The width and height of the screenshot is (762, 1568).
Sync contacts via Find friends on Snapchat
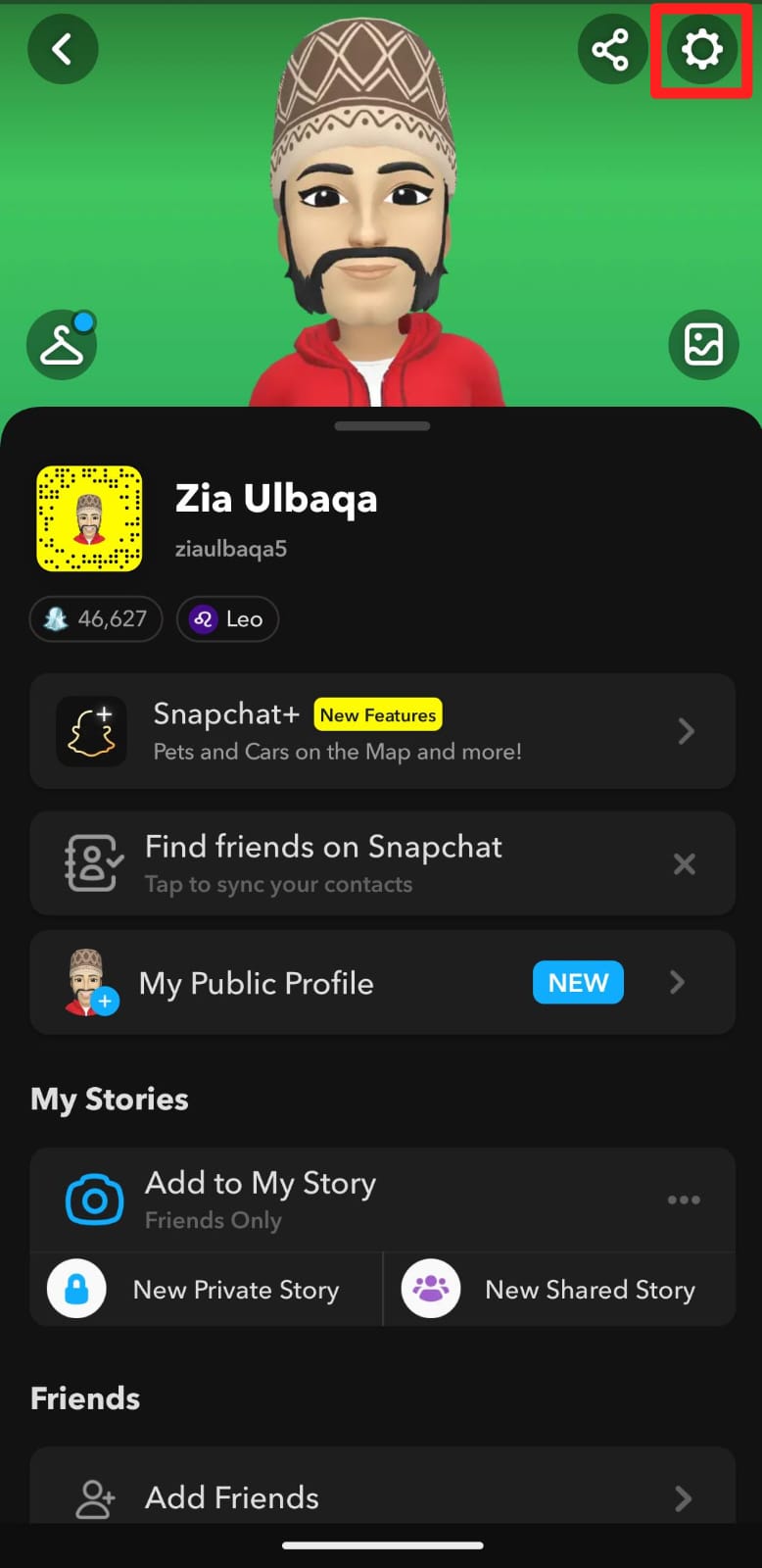coord(323,863)
